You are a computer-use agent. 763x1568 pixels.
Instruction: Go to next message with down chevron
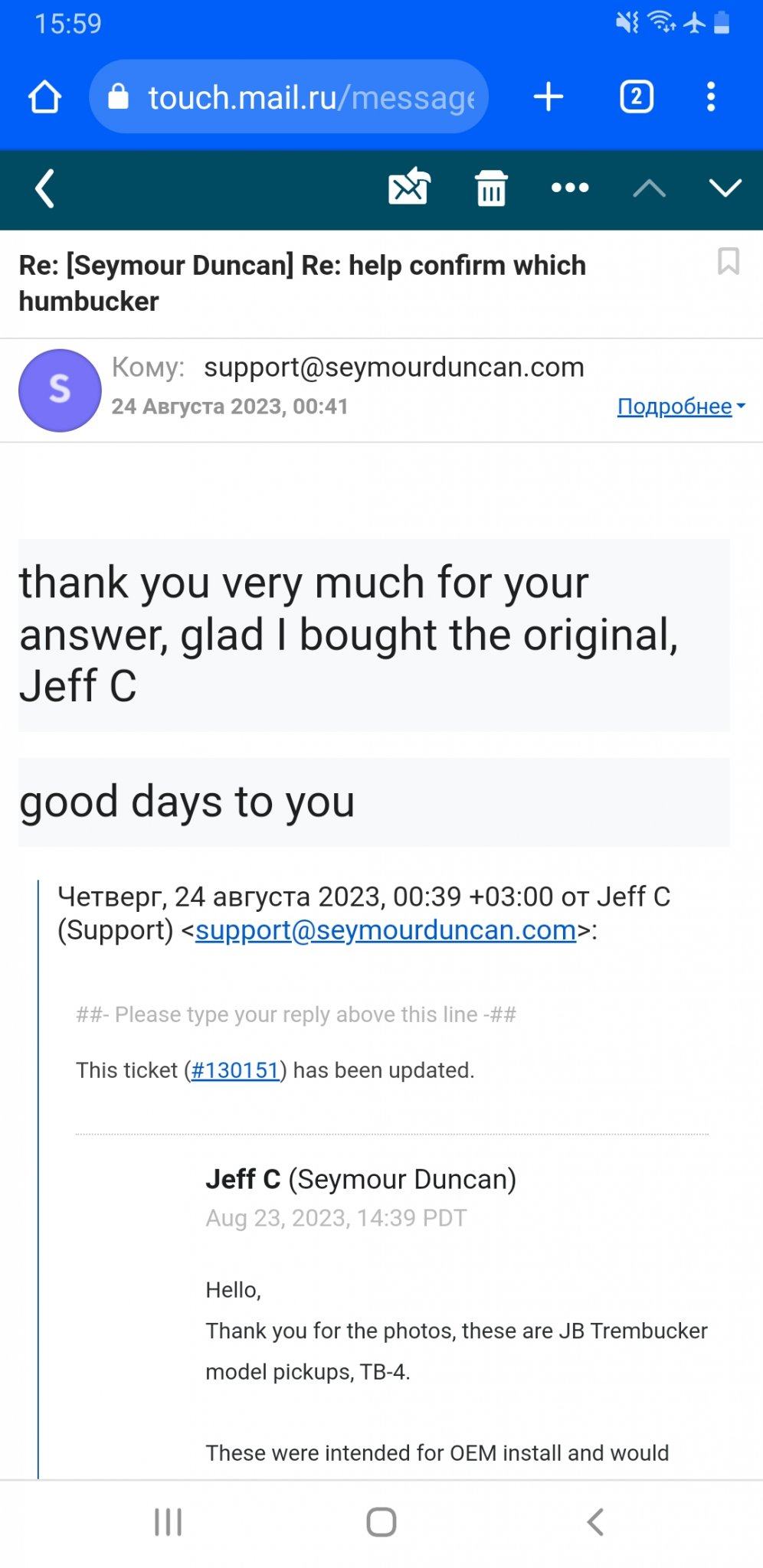pyautogui.click(x=725, y=188)
